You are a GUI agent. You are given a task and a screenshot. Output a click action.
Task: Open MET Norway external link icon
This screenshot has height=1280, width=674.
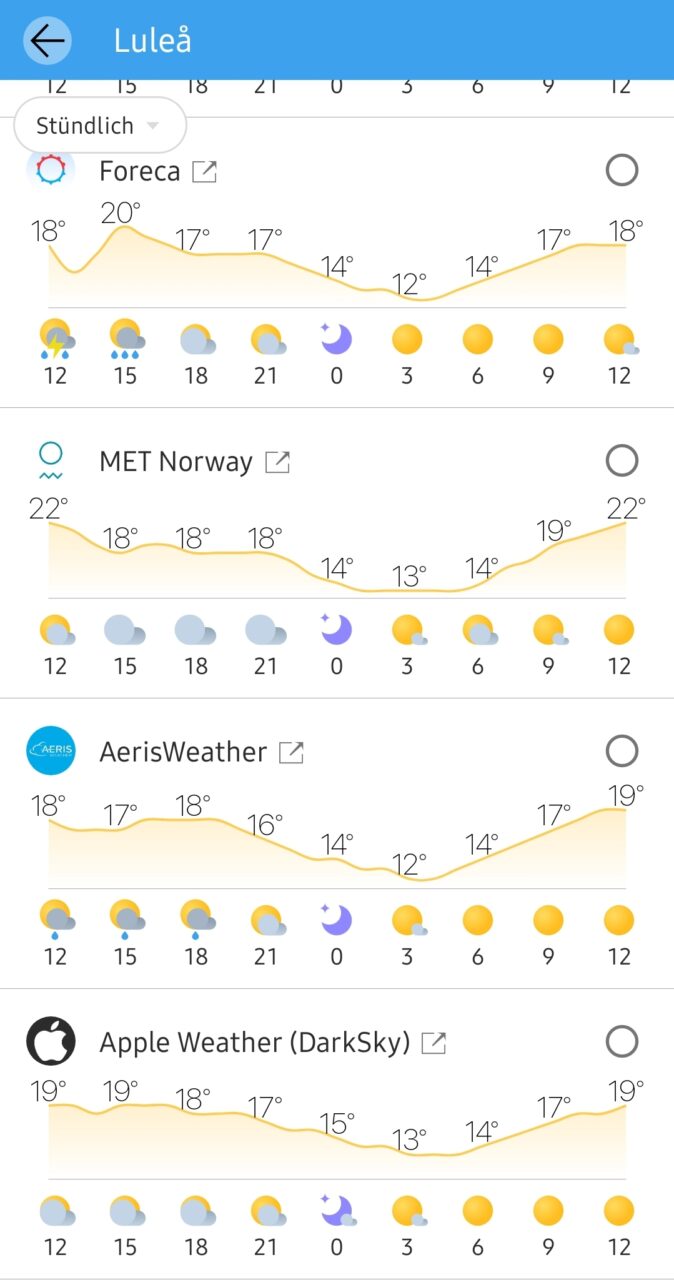click(277, 462)
